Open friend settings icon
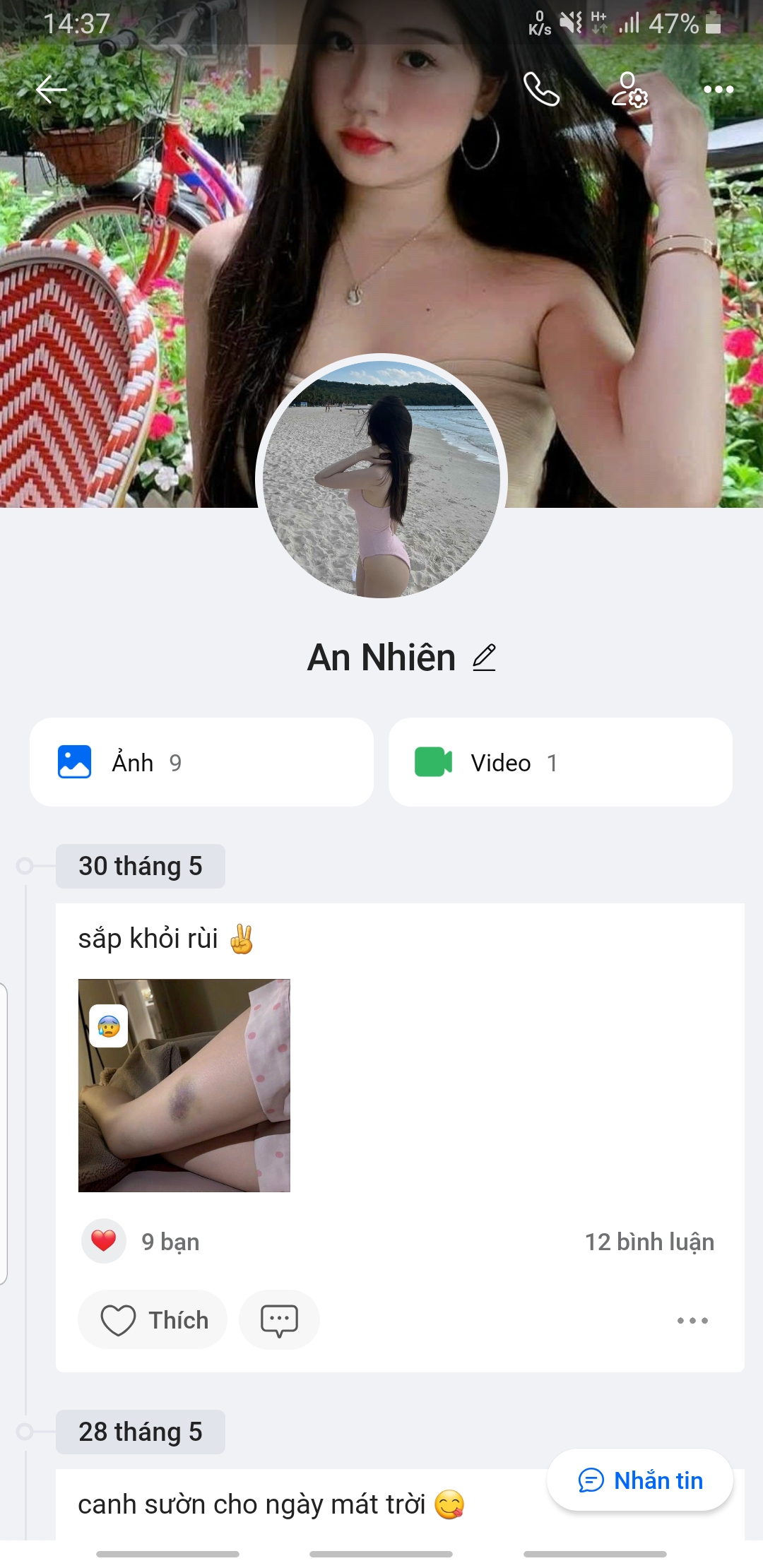The height and width of the screenshot is (1568, 763). click(x=629, y=90)
